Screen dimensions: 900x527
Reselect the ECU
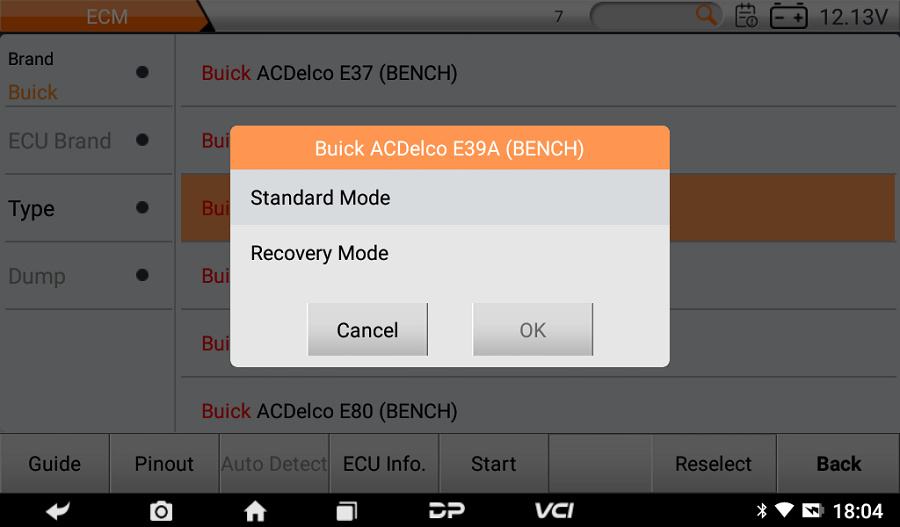click(x=713, y=463)
